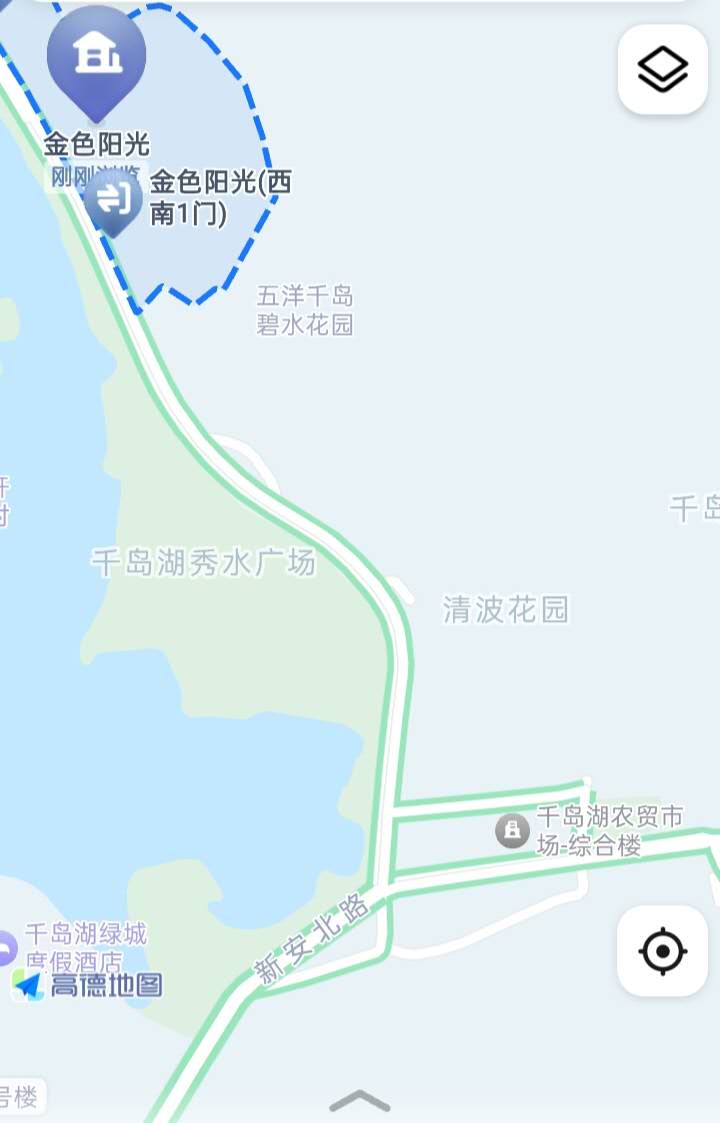720x1123 pixels.
Task: Open the map layers selector
Action: pyautogui.click(x=663, y=70)
